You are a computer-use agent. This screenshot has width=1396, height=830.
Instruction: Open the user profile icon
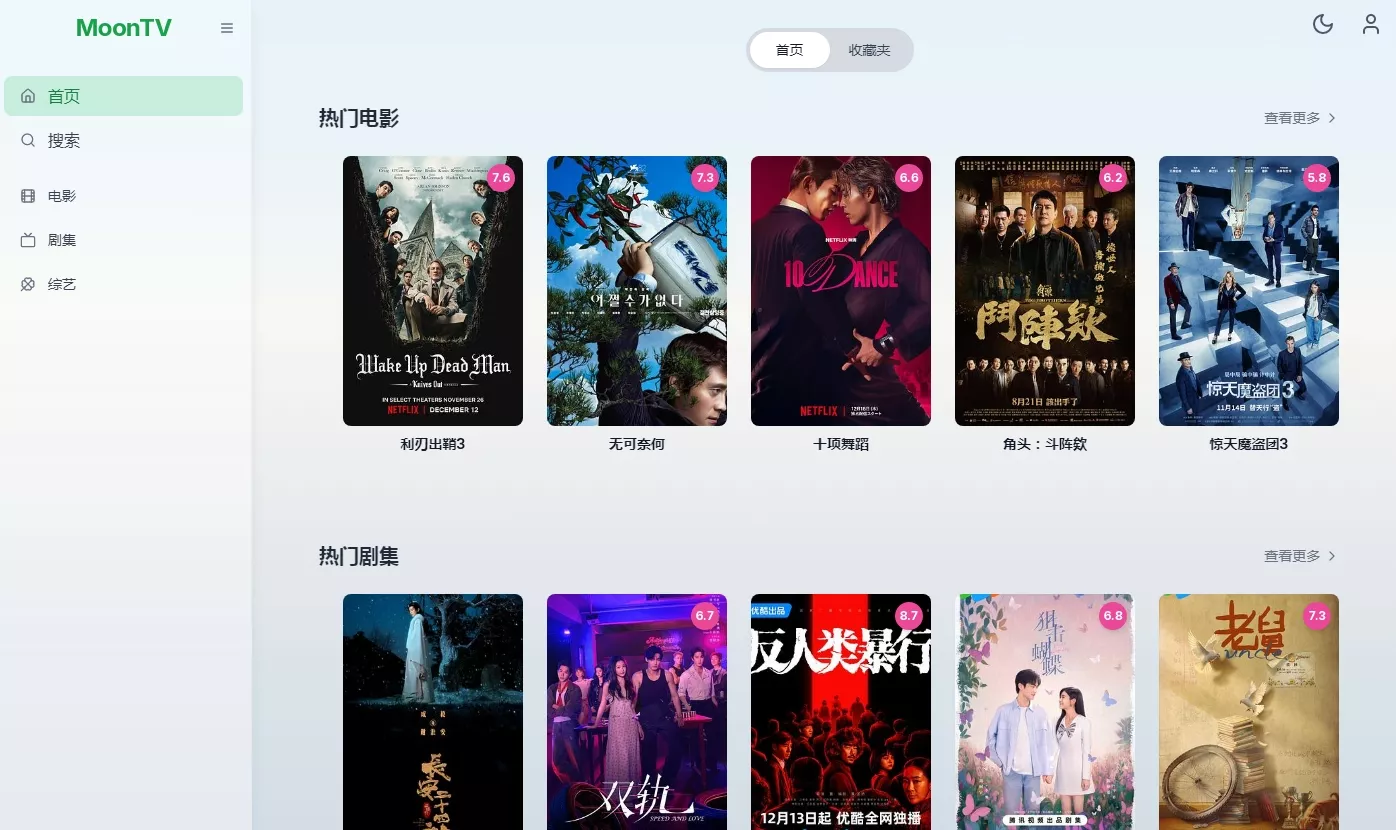pyautogui.click(x=1371, y=24)
